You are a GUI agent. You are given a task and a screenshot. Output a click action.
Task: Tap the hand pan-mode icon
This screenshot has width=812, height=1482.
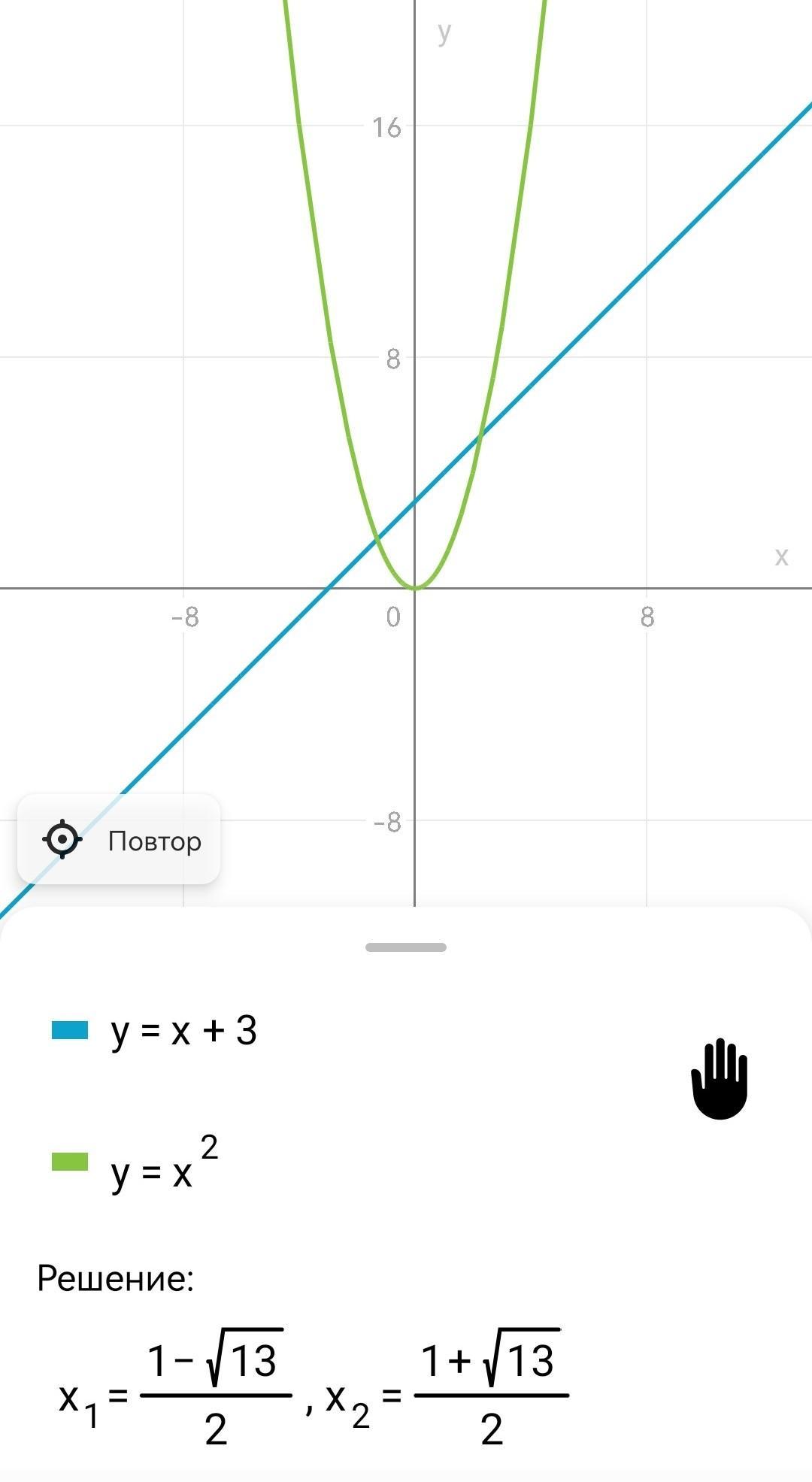[720, 1078]
